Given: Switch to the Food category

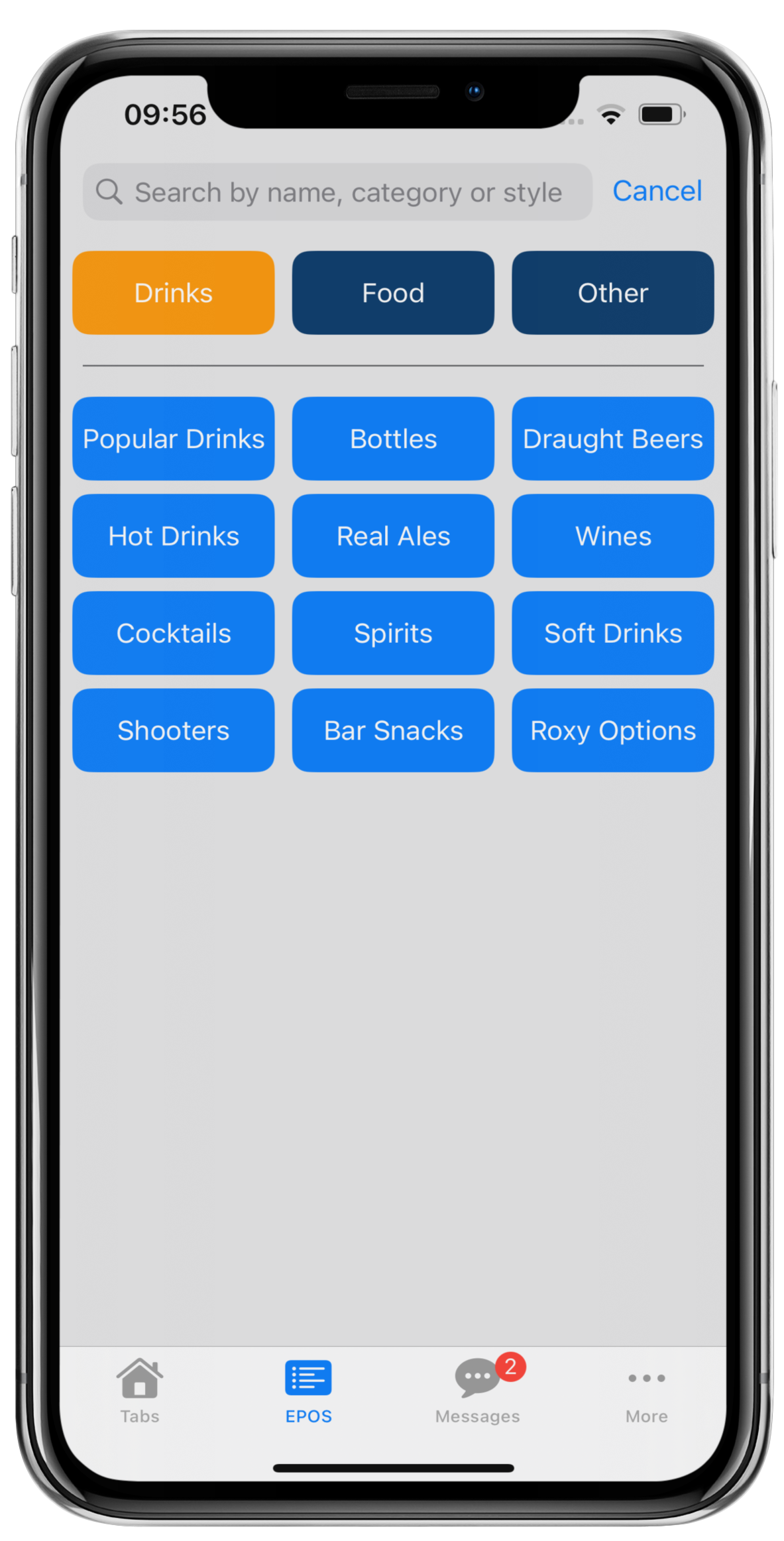Looking at the screenshot, I should (393, 293).
